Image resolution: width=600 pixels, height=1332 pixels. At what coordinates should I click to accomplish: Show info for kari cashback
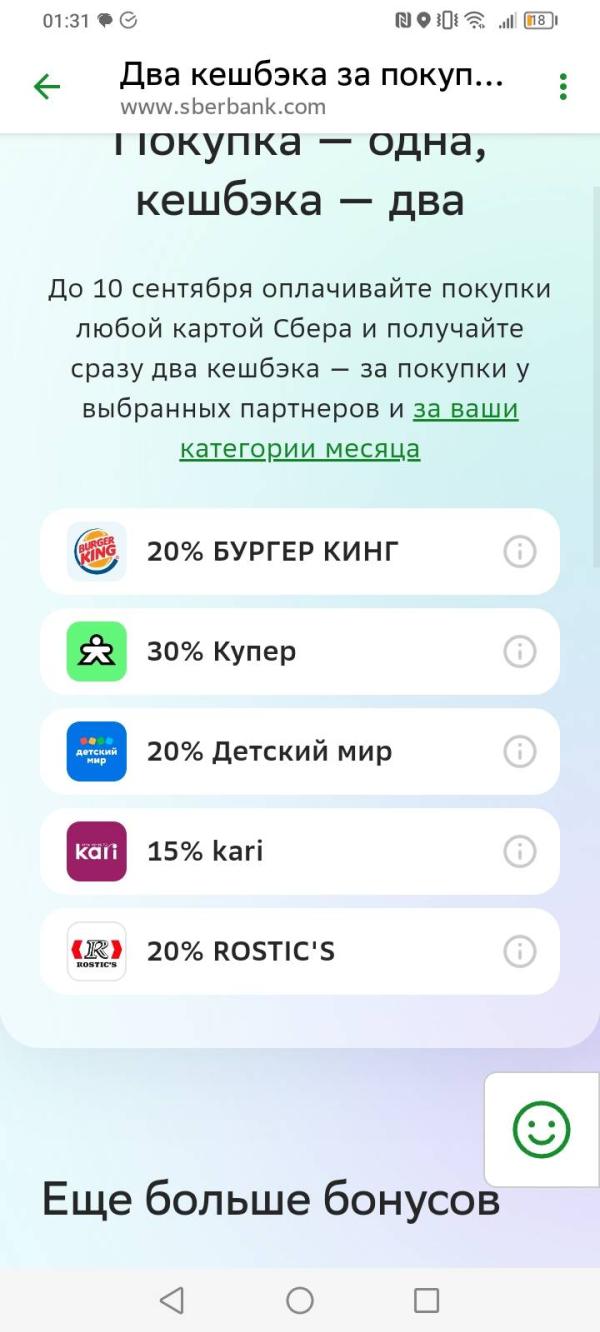coord(519,851)
